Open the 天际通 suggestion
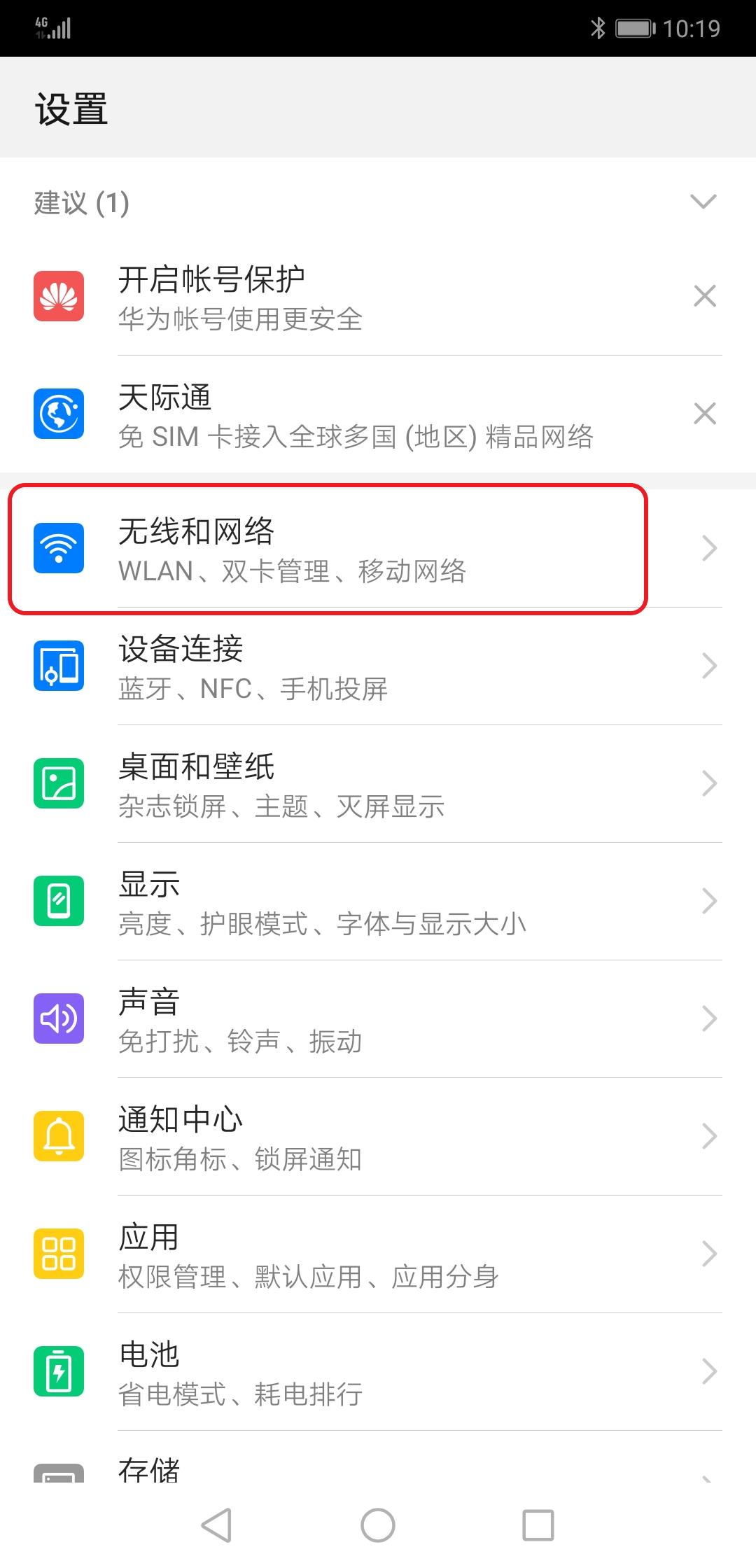 pyautogui.click(x=350, y=414)
